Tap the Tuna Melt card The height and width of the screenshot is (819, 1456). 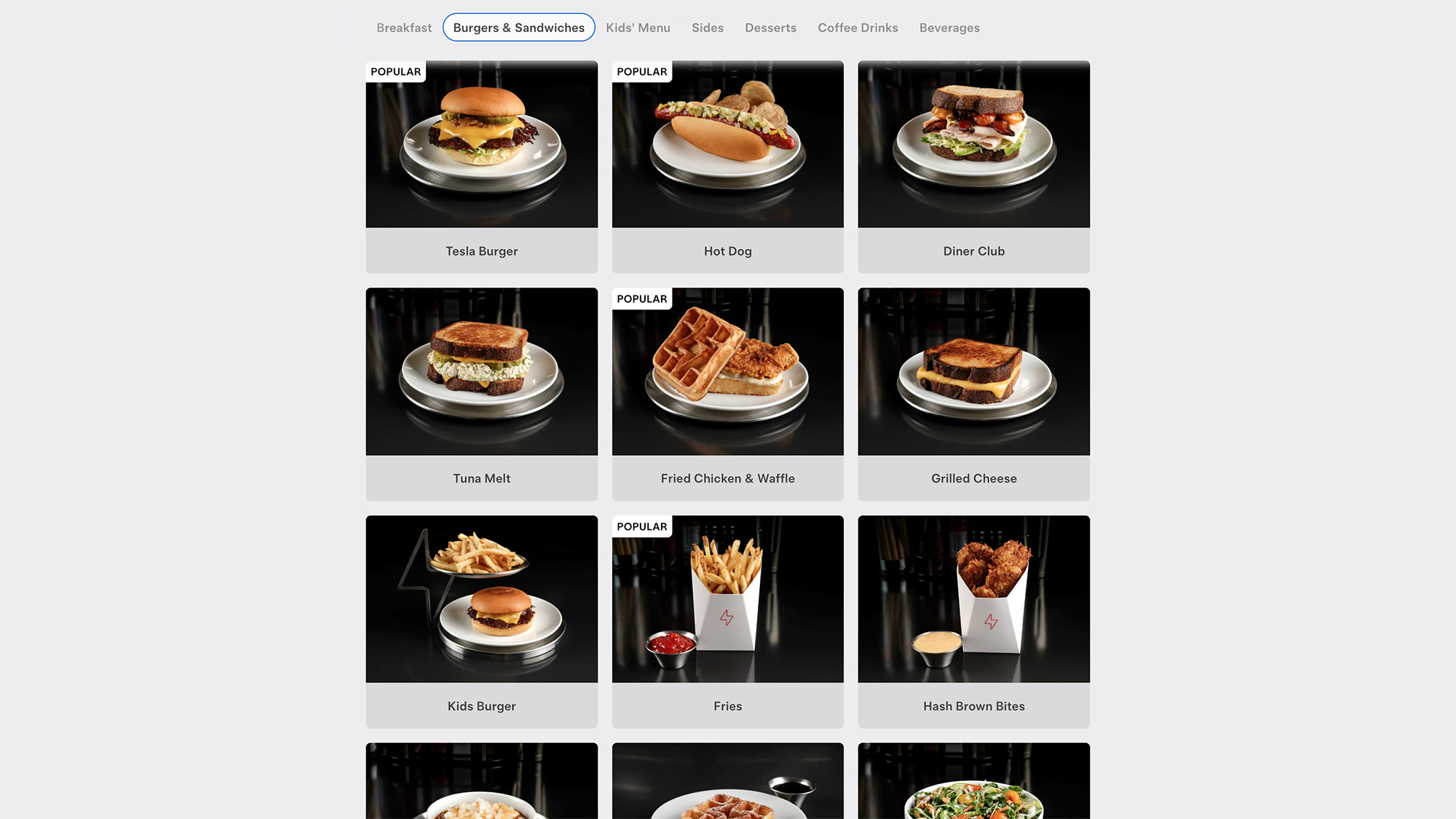[x=481, y=394]
